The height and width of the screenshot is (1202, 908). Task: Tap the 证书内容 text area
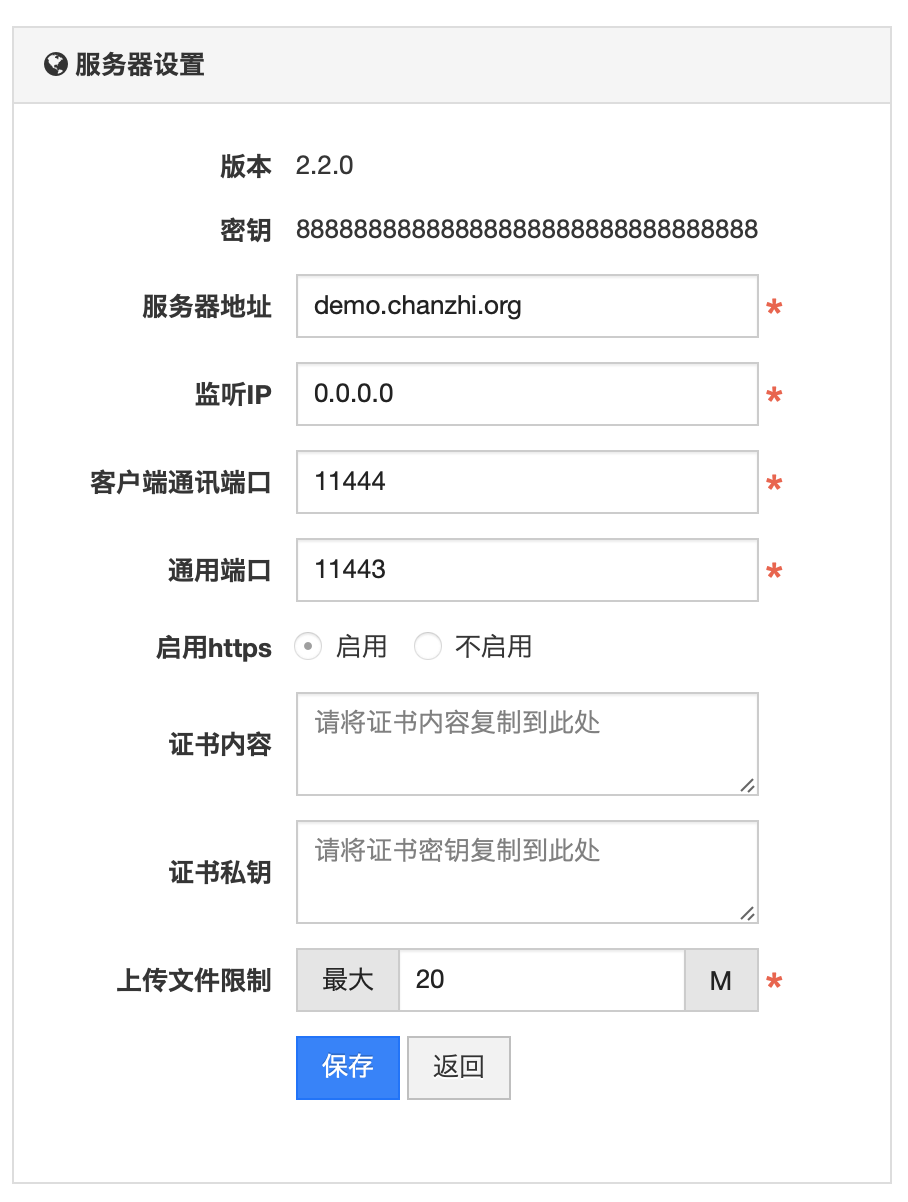pos(527,744)
